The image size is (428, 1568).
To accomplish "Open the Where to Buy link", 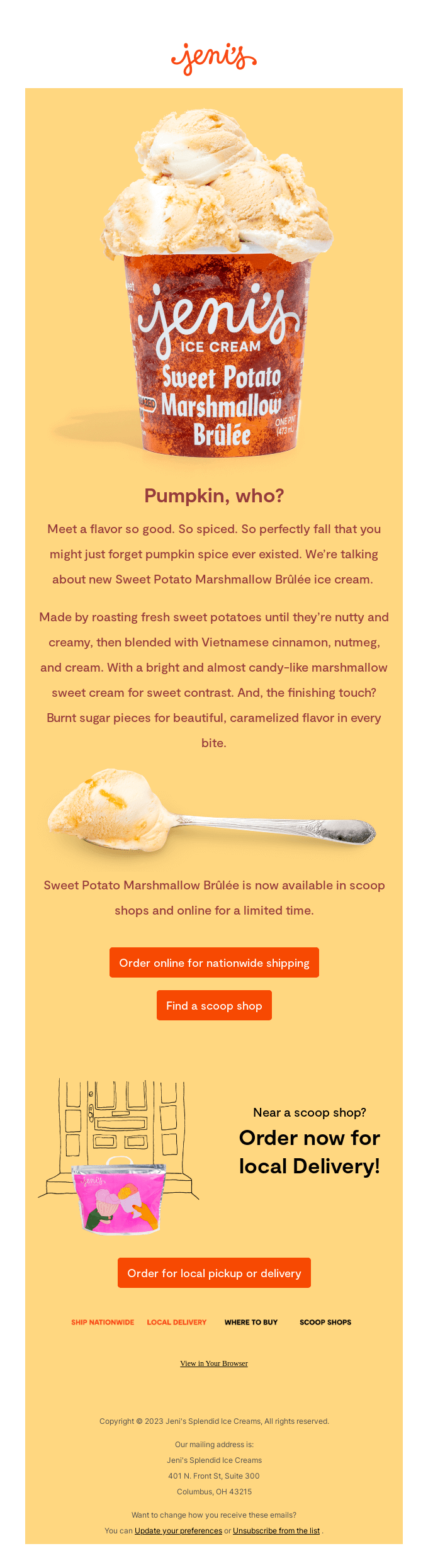I will (x=251, y=1322).
